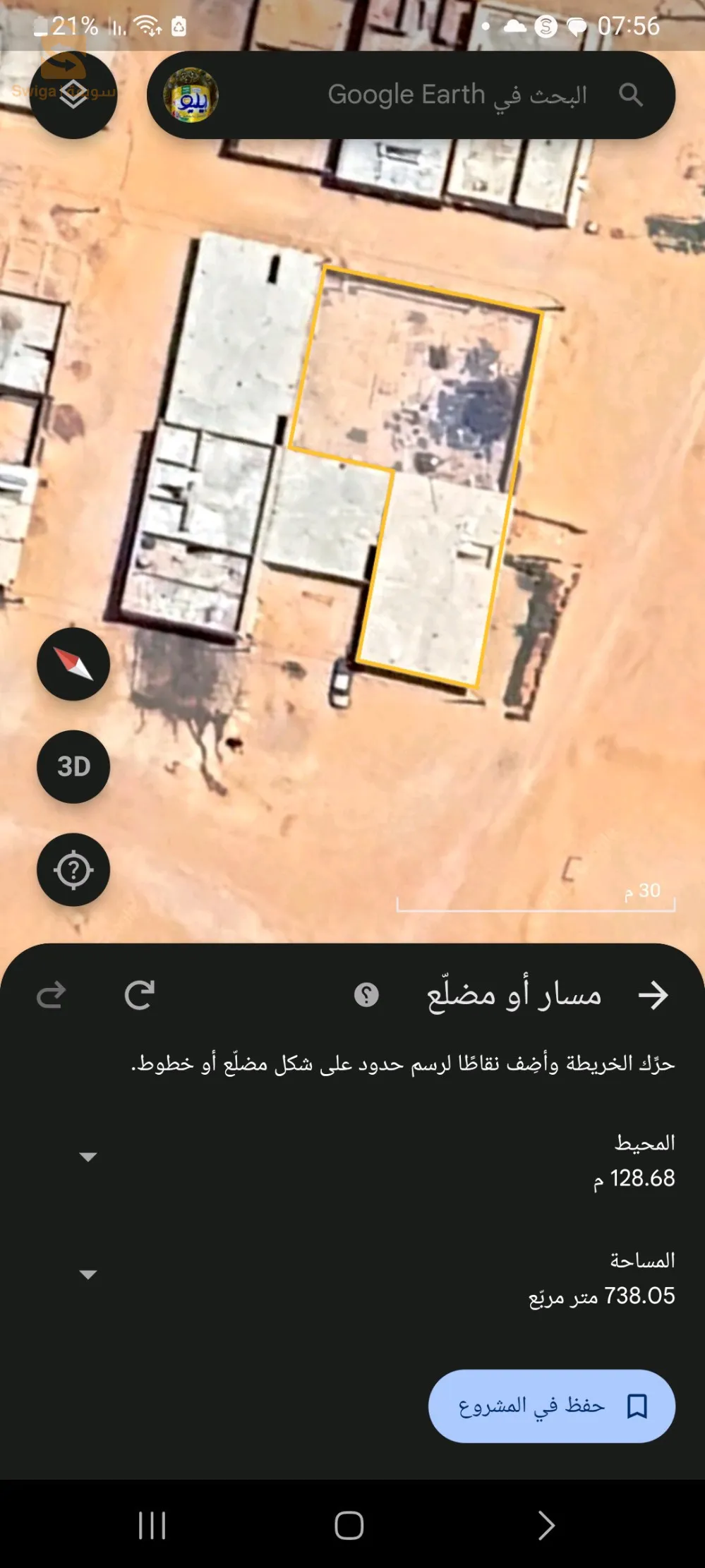
Task: Reset map orientation with the compass
Action: pyautogui.click(x=73, y=665)
